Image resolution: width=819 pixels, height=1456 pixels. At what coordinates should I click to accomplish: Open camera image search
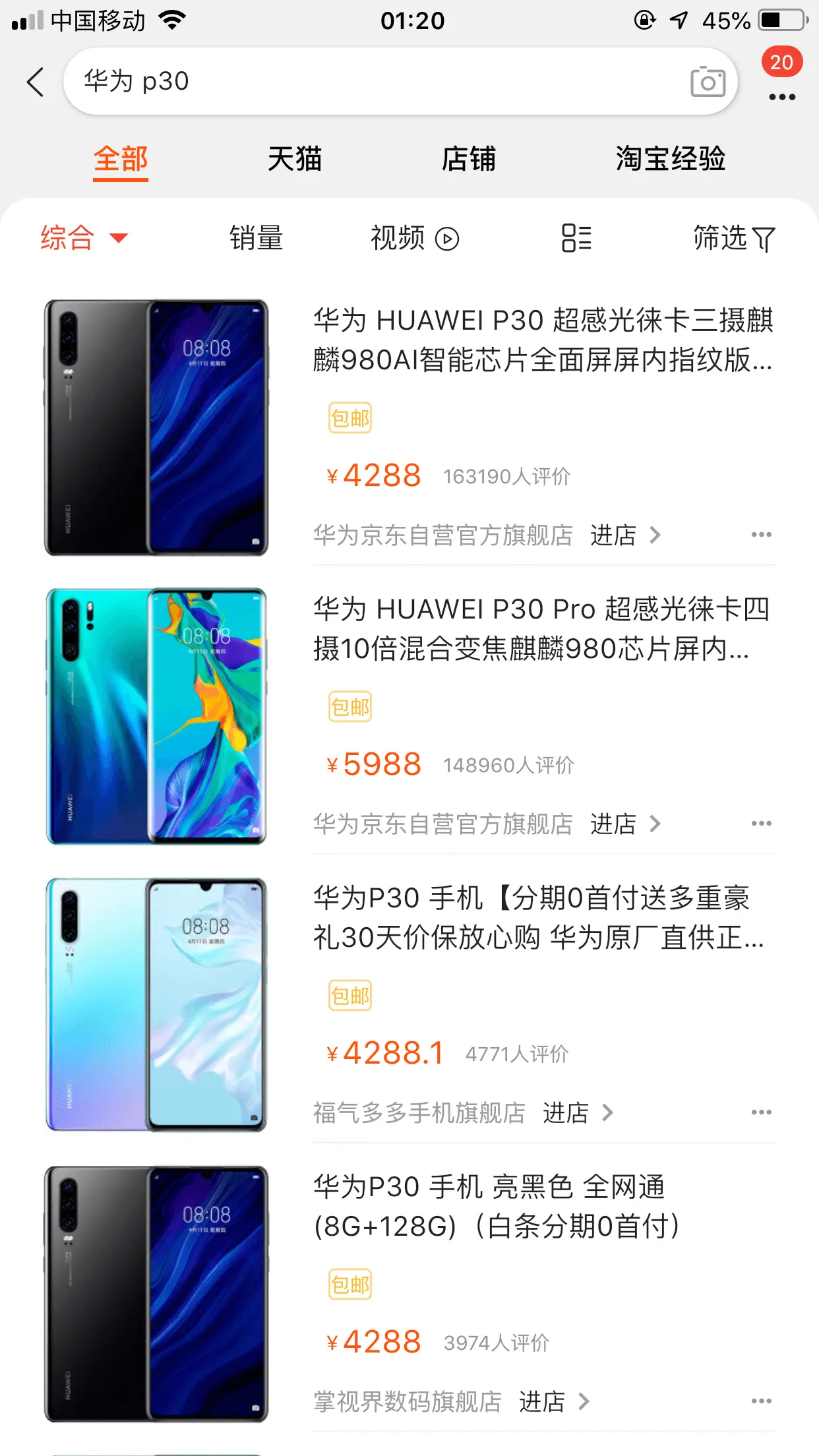708,82
